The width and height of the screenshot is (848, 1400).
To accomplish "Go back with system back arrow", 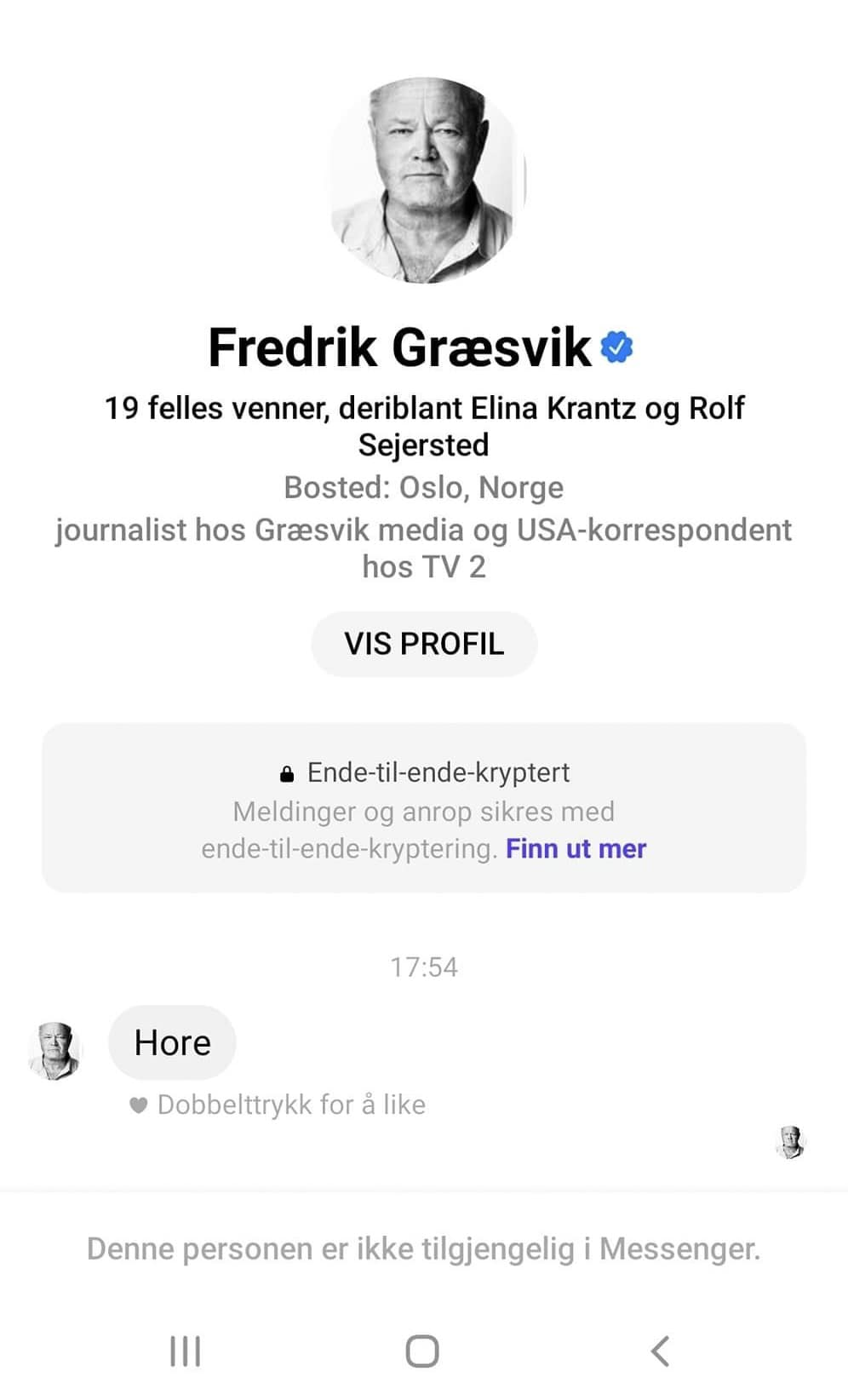I will coord(660,1351).
